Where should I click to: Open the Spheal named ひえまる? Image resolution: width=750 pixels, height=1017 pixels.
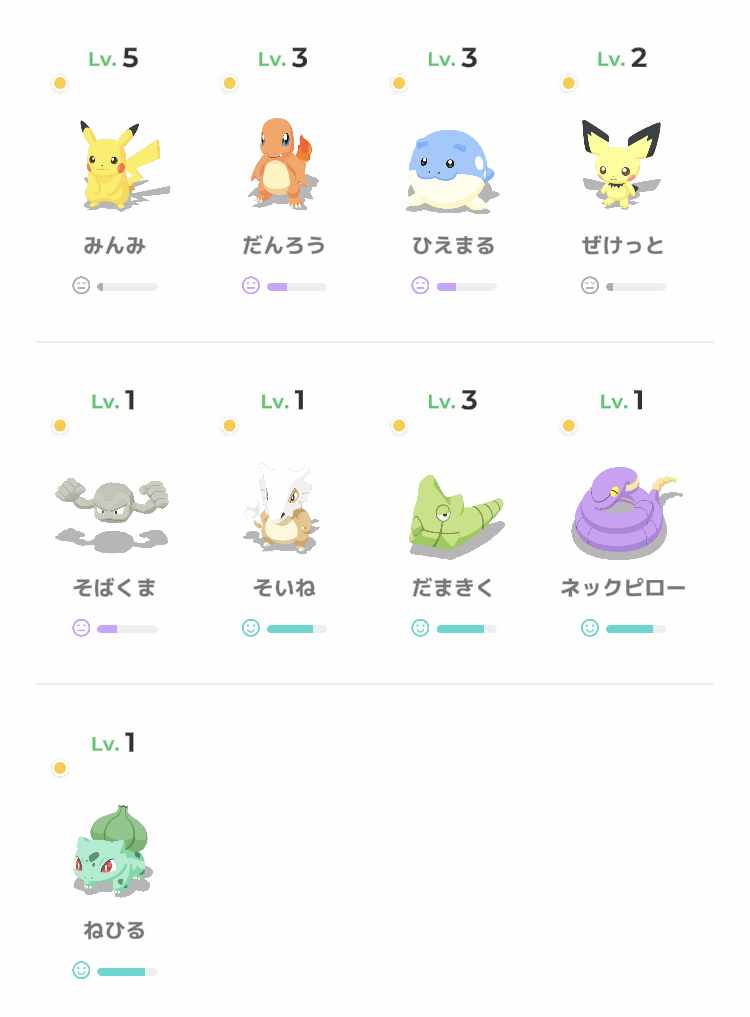452,171
